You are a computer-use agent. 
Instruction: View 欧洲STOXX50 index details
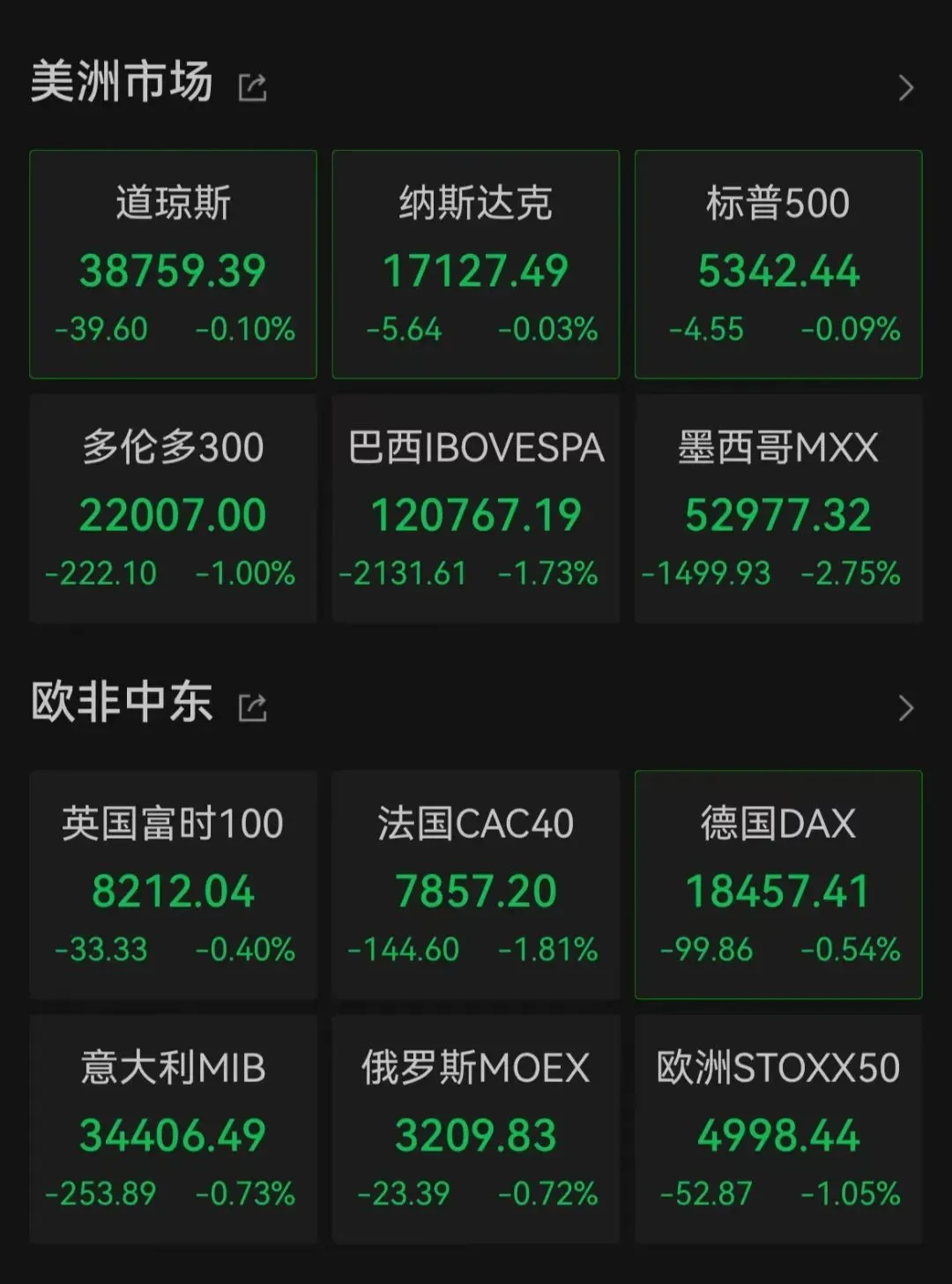[778, 1129]
